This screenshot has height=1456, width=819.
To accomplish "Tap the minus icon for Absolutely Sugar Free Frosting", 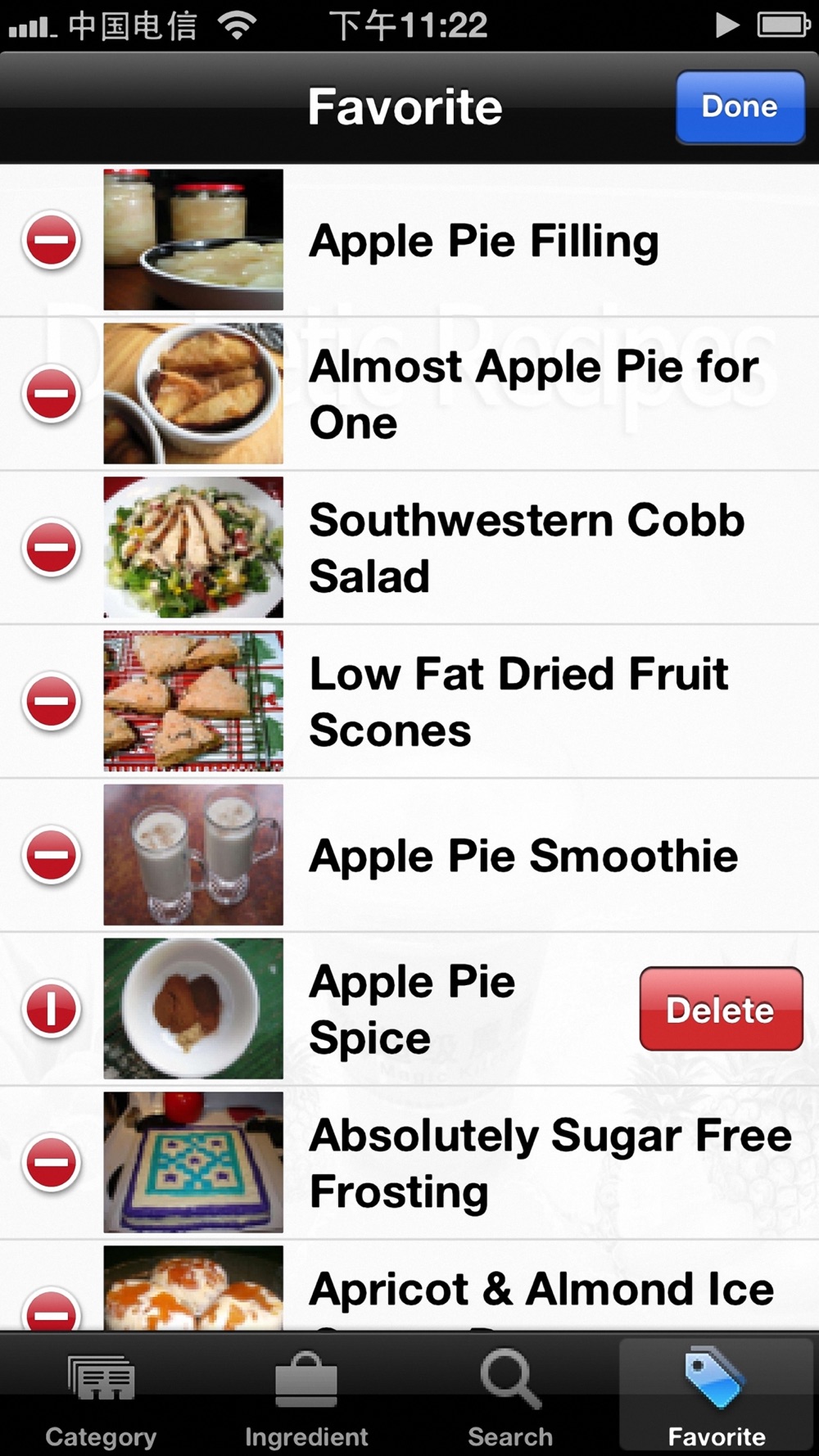I will click(x=52, y=1163).
